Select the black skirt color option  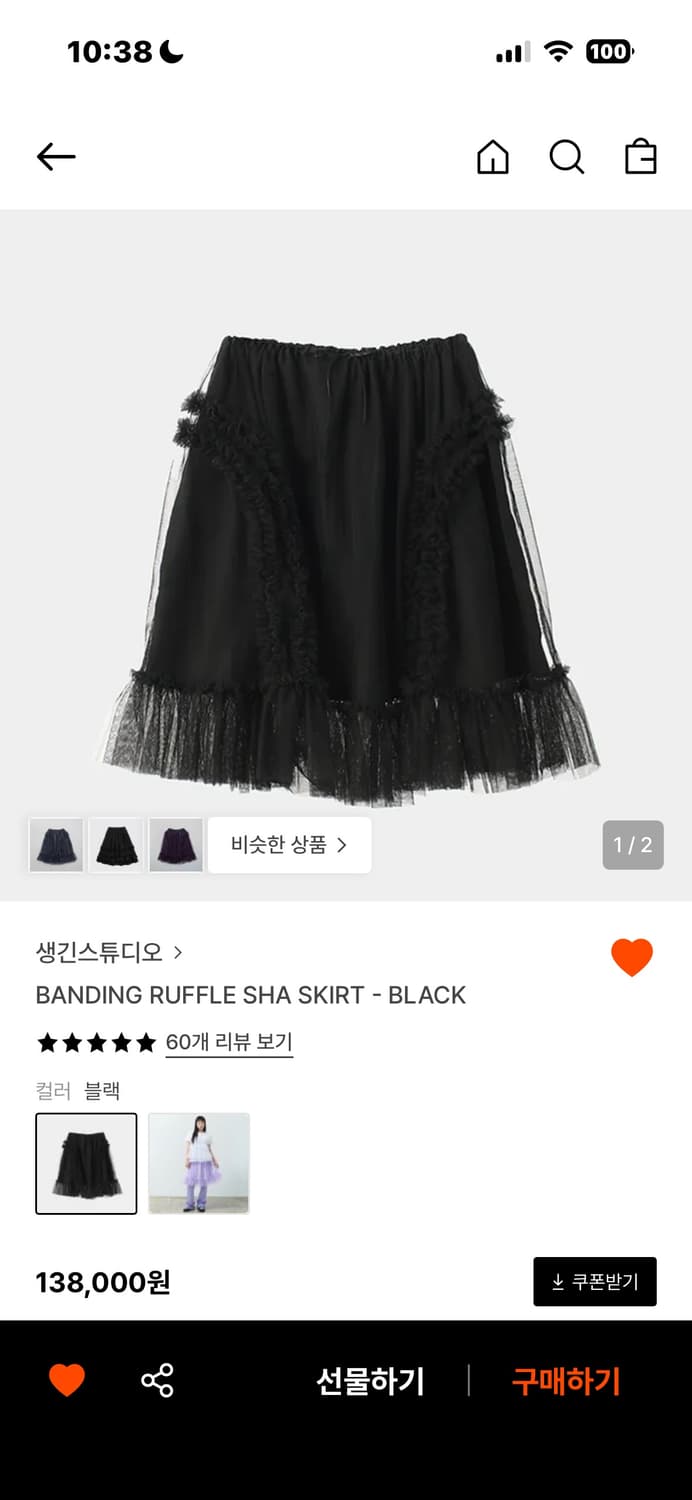[x=86, y=1163]
